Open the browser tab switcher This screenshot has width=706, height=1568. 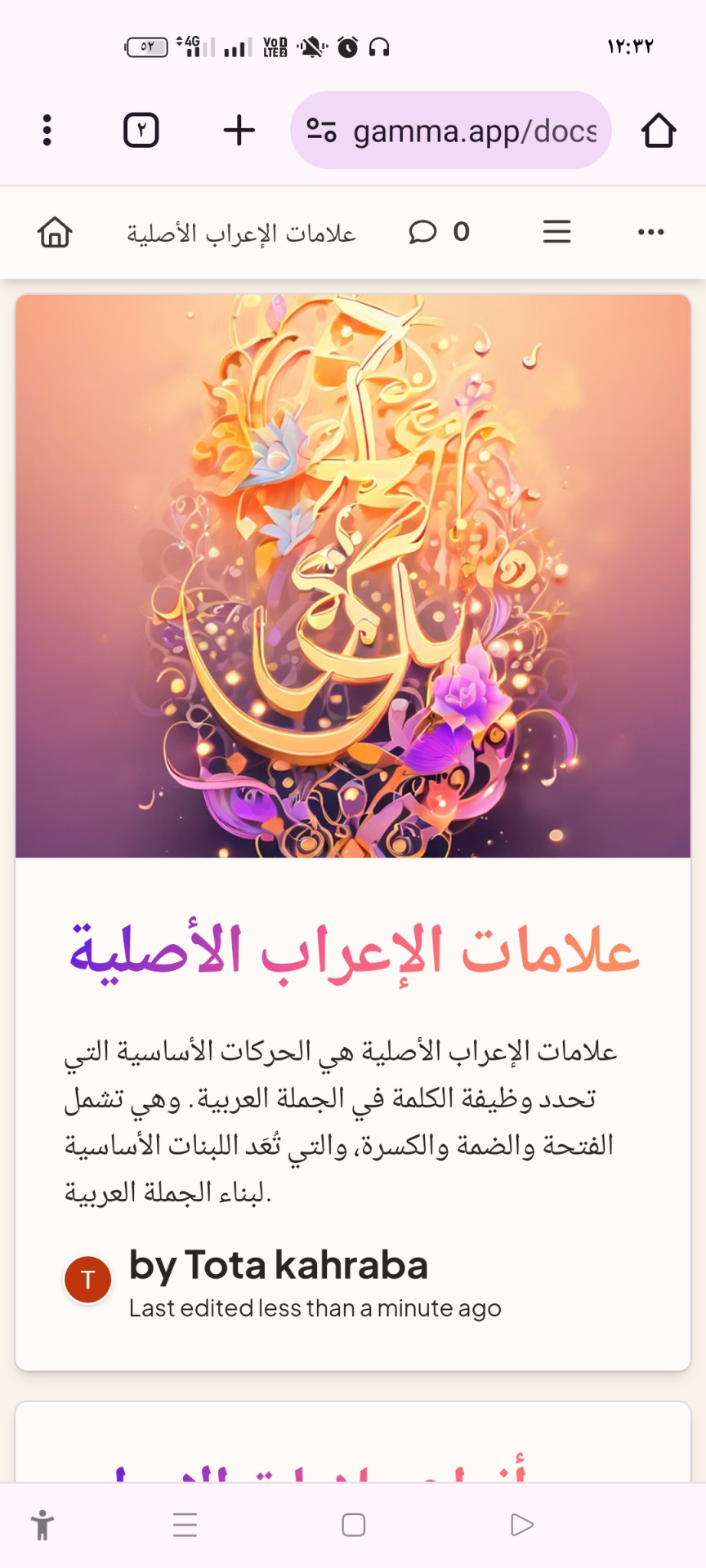pyautogui.click(x=141, y=131)
